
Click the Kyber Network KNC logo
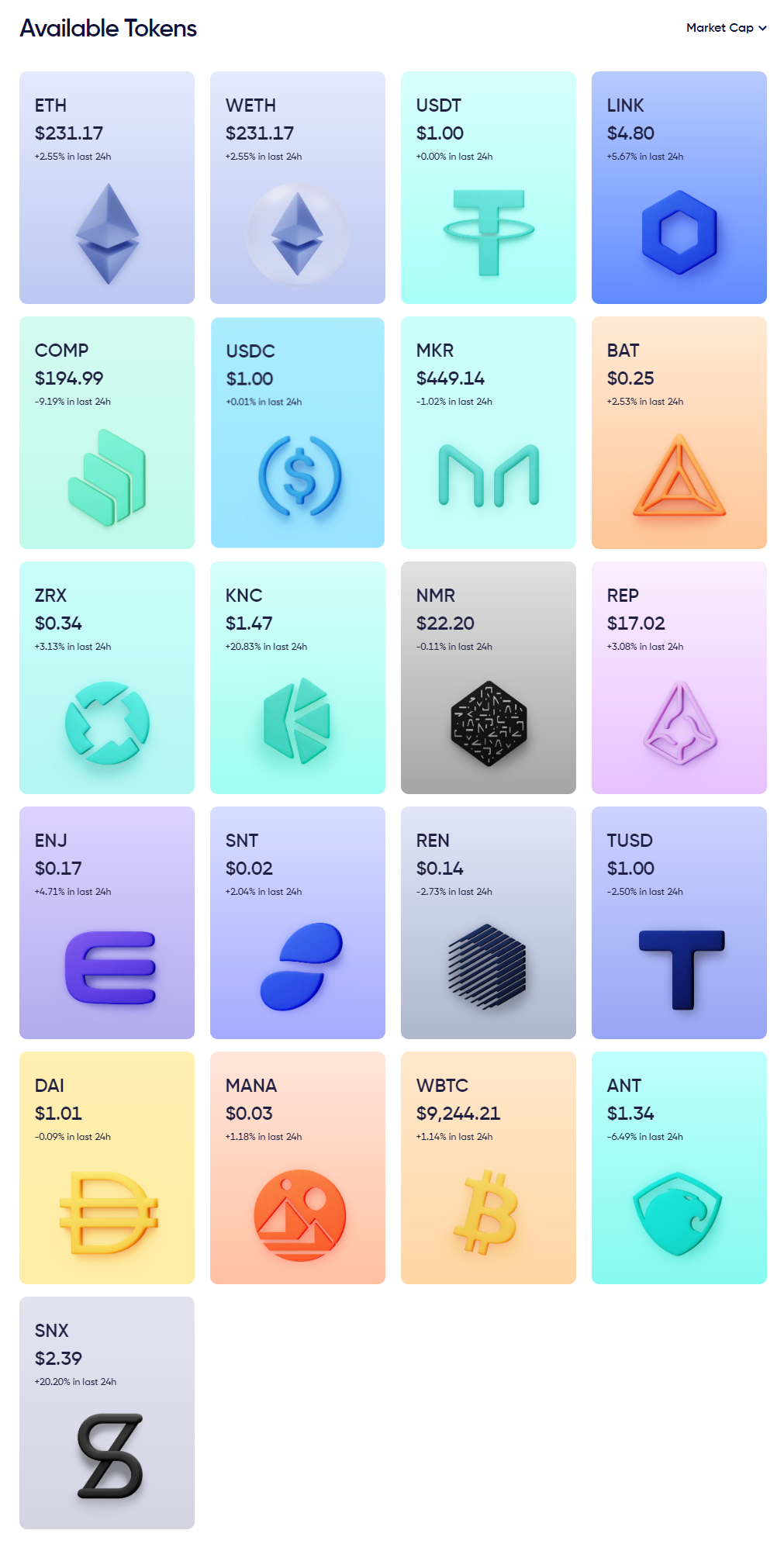click(x=297, y=721)
